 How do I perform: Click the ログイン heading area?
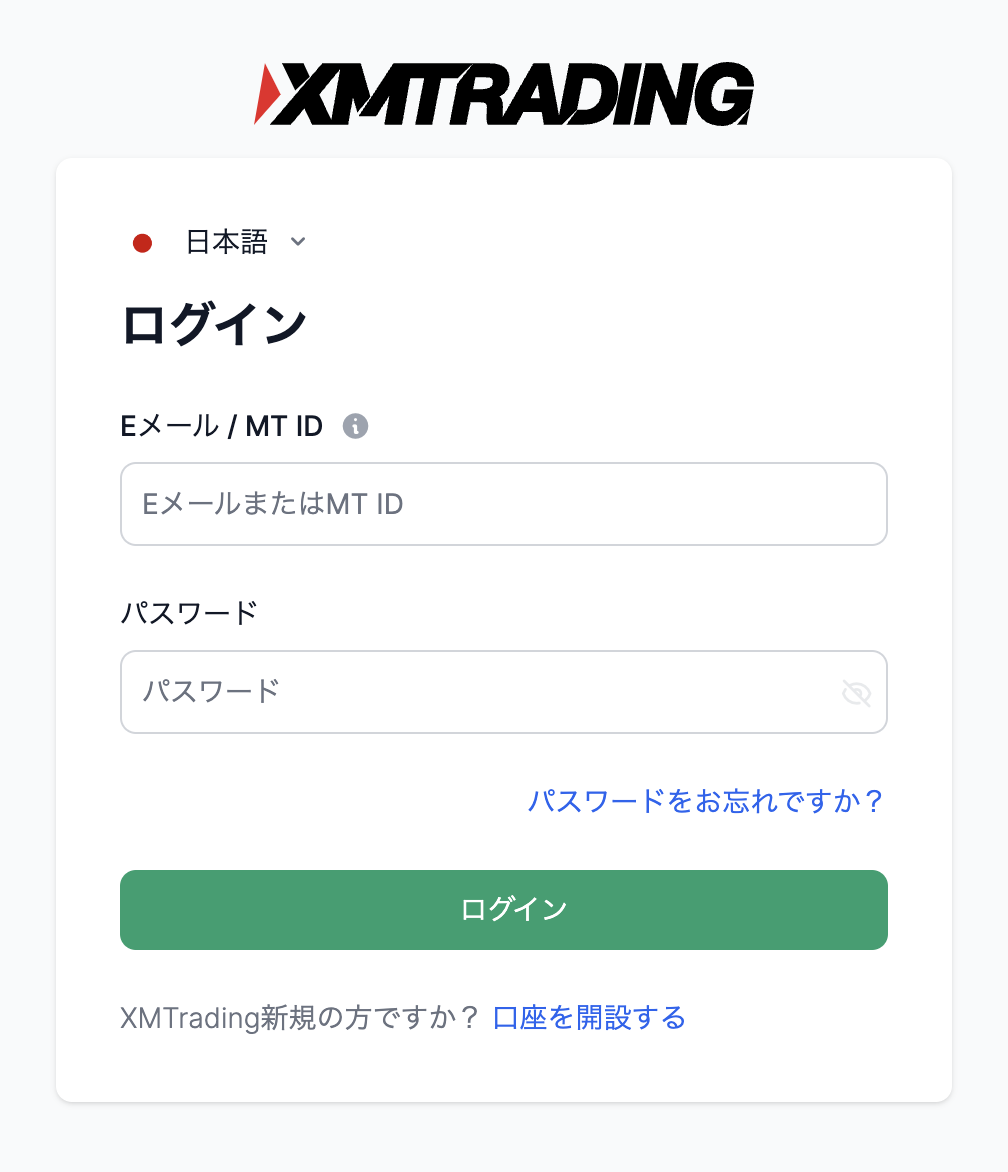pyautogui.click(x=213, y=322)
